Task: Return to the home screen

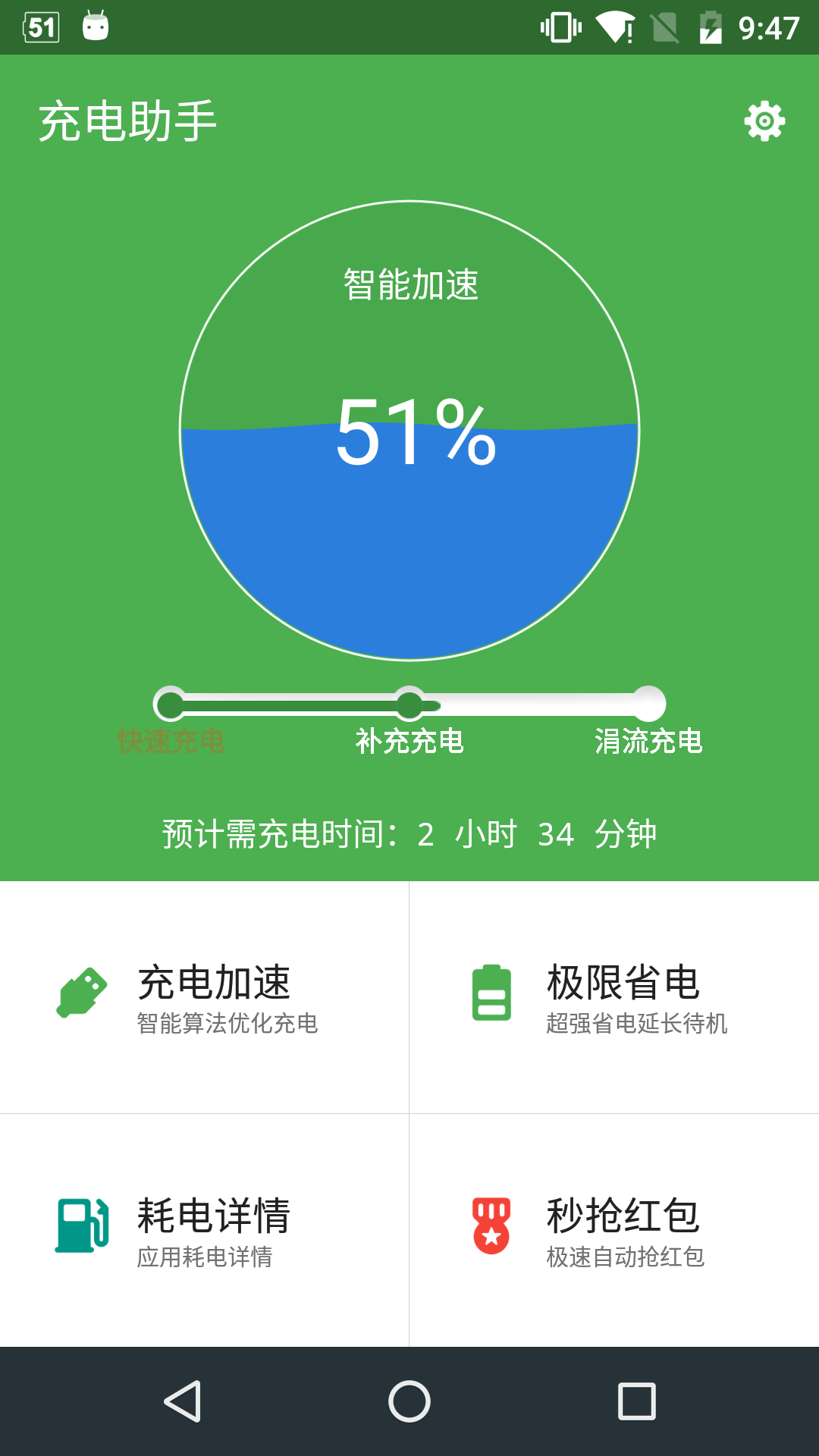Action: point(409,1401)
